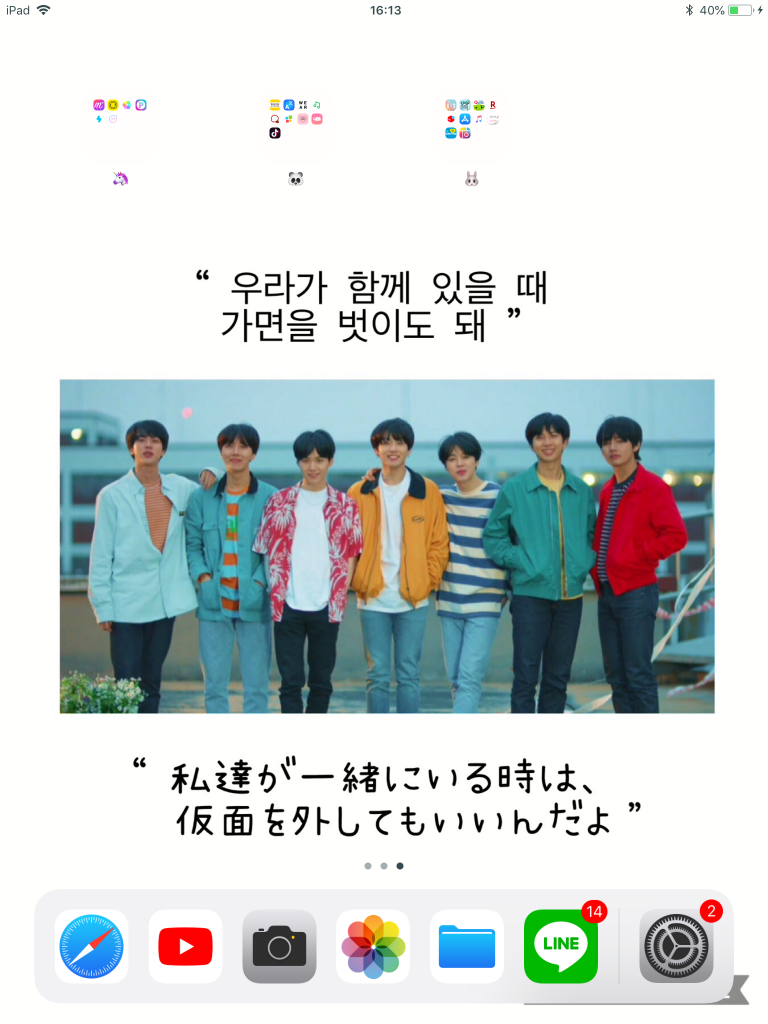Launch the Camera app
Viewport: 768px width, 1024px height.
[x=279, y=946]
